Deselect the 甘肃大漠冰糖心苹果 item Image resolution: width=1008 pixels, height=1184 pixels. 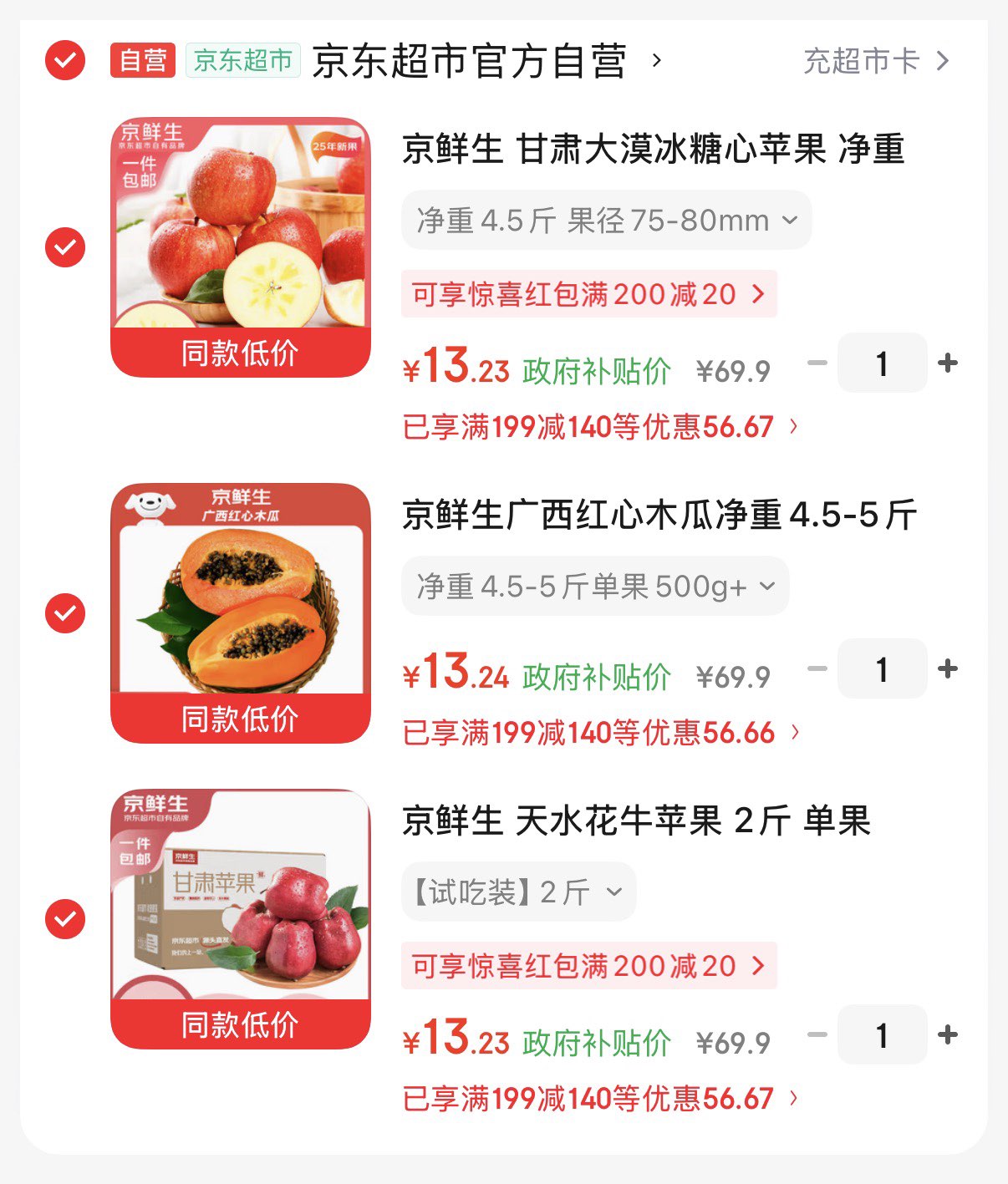coord(65,247)
